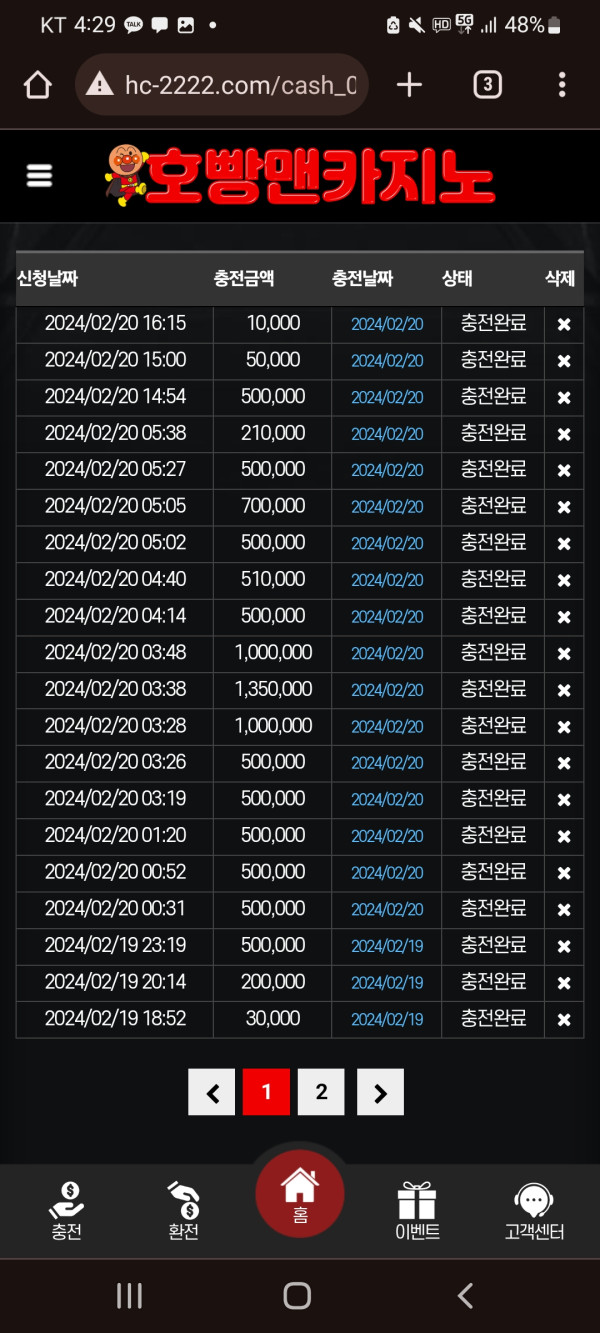
Task: Delete the 2024/02/20 05:38 record
Action: point(564,434)
